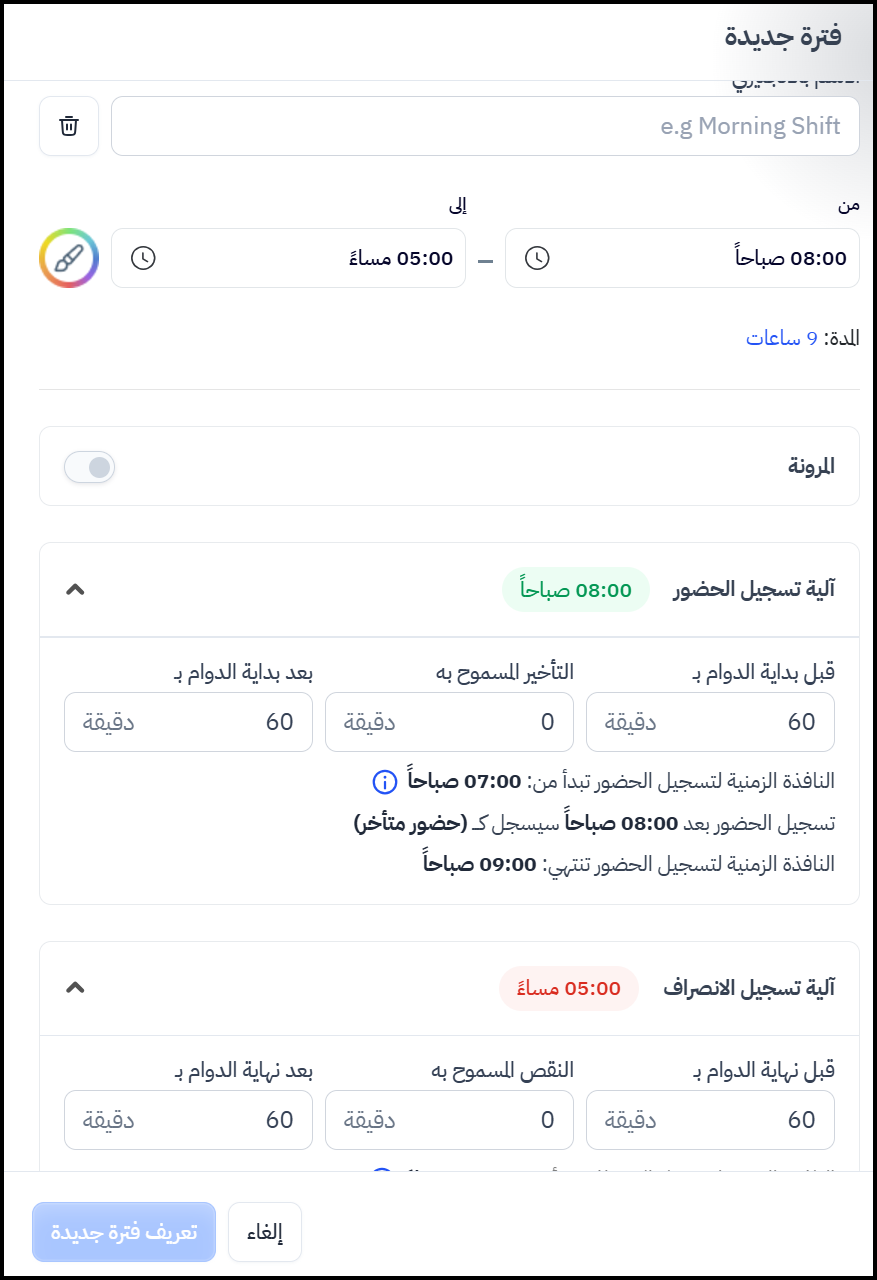The image size is (877, 1280).
Task: Edit the قبل بداية الدوام بـ minutes field
Action: (x=710, y=722)
